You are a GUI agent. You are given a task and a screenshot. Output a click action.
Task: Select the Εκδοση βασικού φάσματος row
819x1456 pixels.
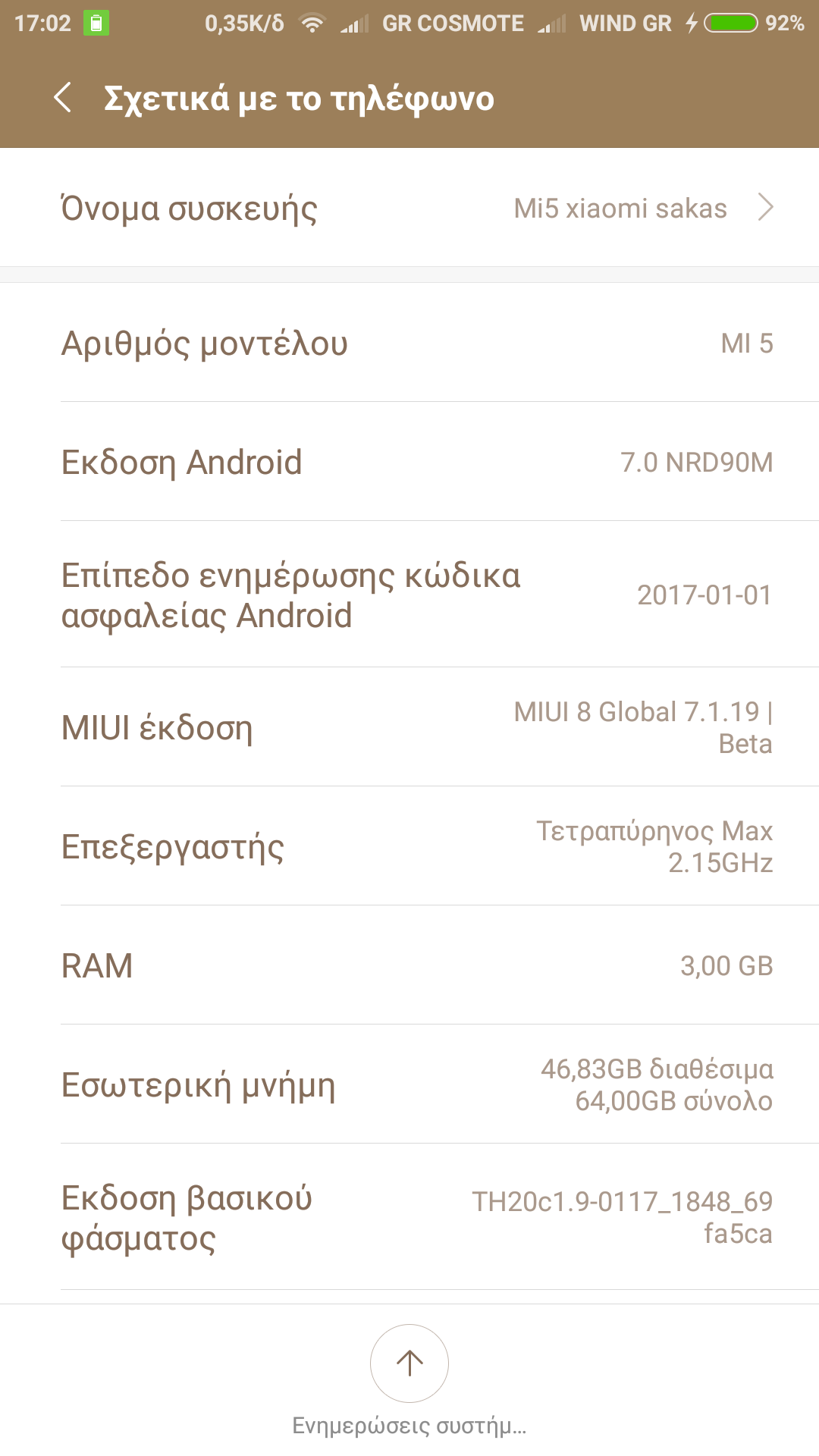point(409,1217)
